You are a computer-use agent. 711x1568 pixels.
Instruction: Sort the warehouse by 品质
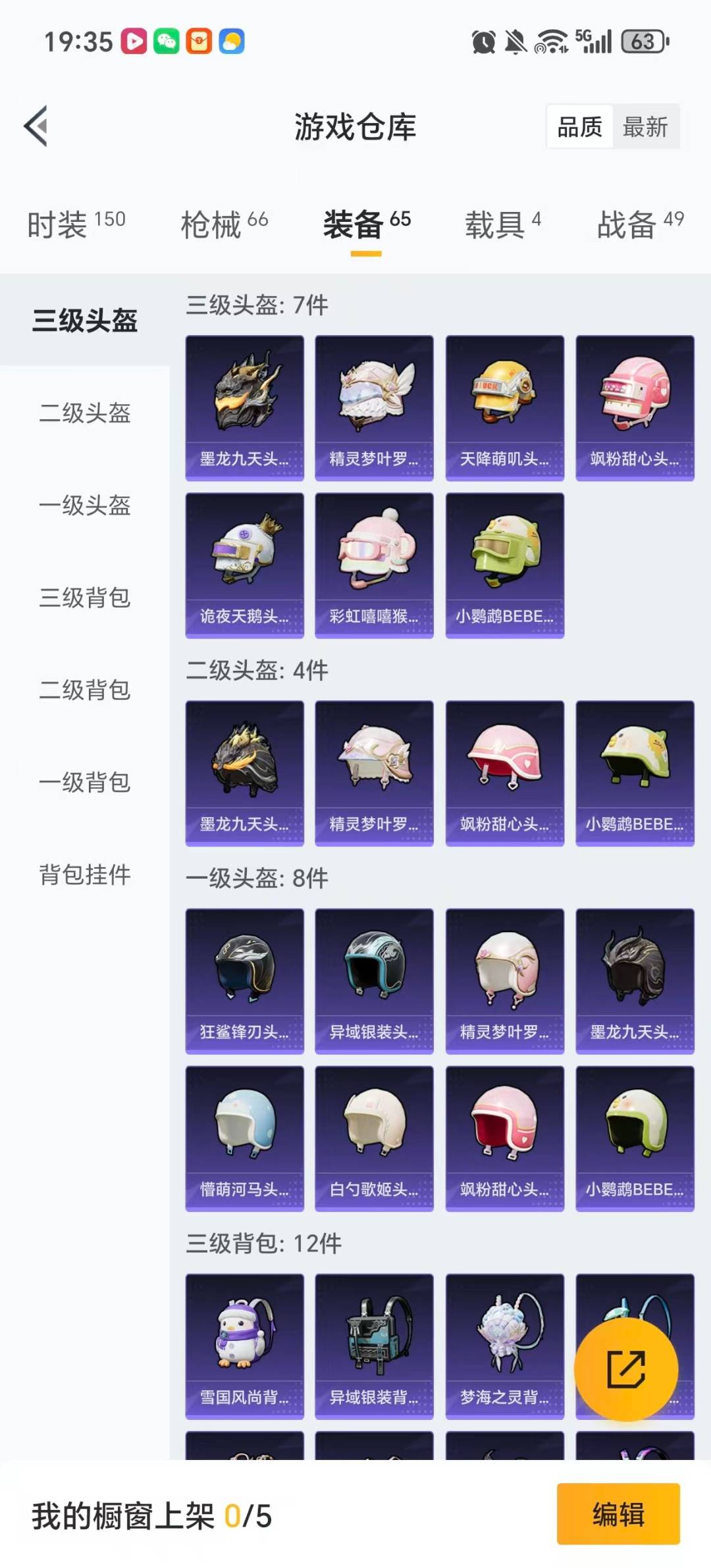[579, 126]
